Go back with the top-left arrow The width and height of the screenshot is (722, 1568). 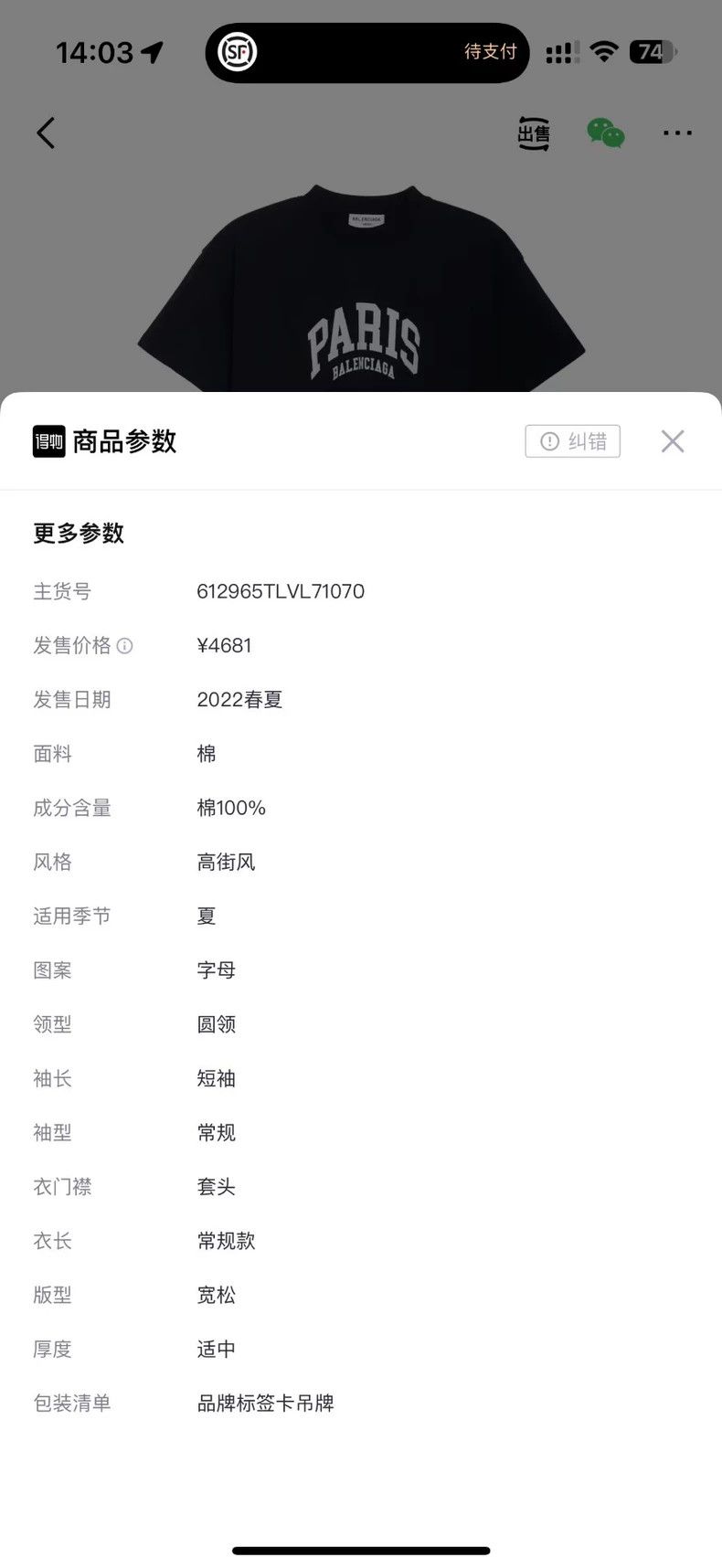(x=46, y=133)
